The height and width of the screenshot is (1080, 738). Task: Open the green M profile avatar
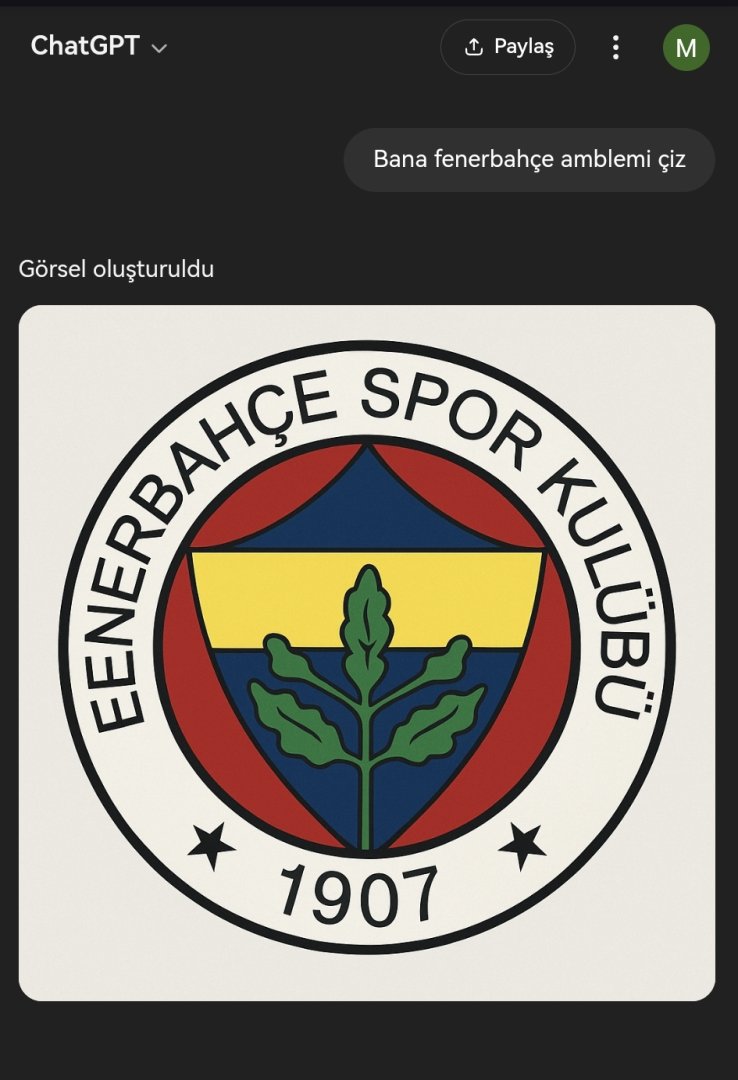pos(686,47)
